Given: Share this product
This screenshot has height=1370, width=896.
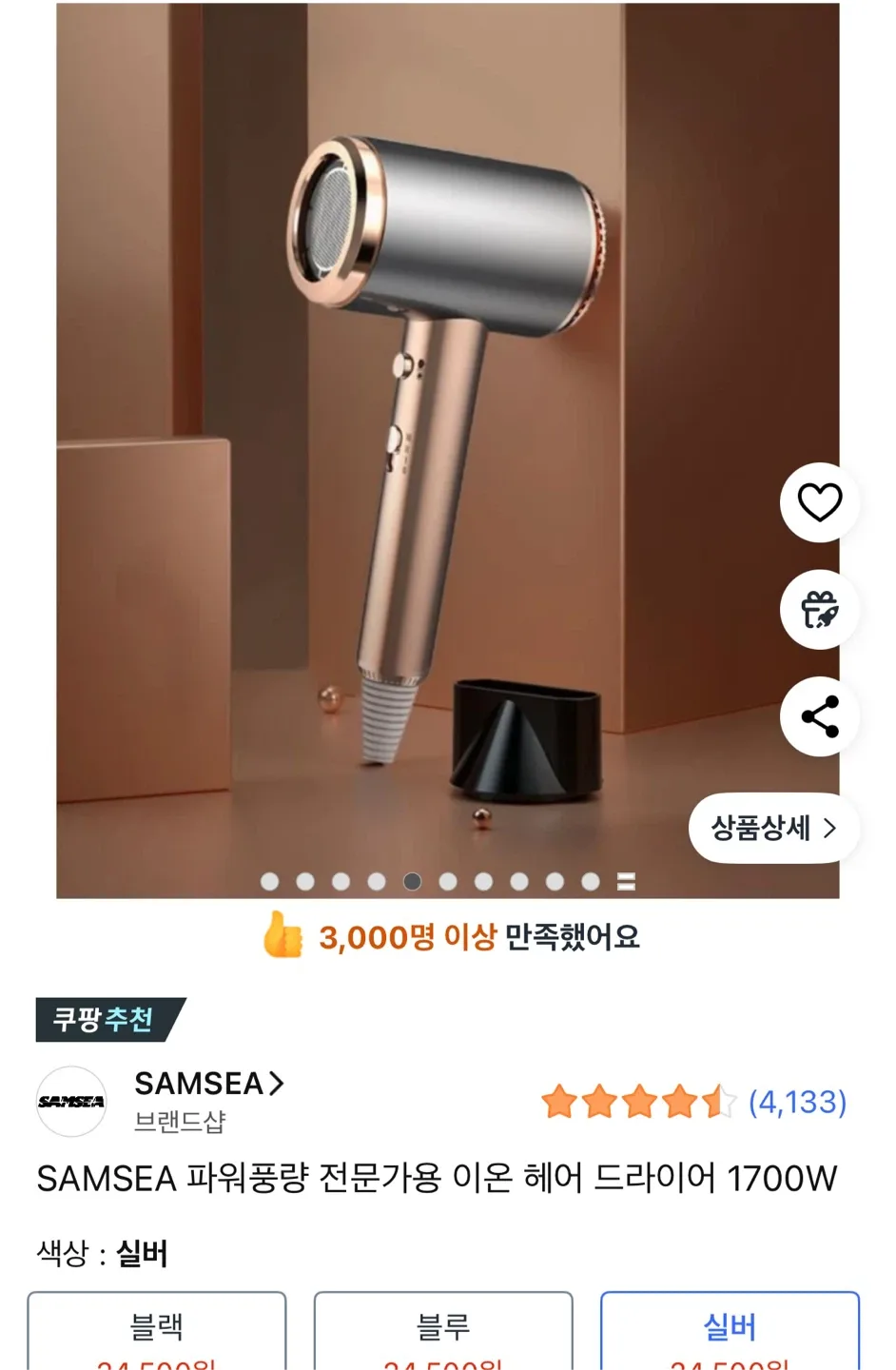Looking at the screenshot, I should click(x=819, y=716).
